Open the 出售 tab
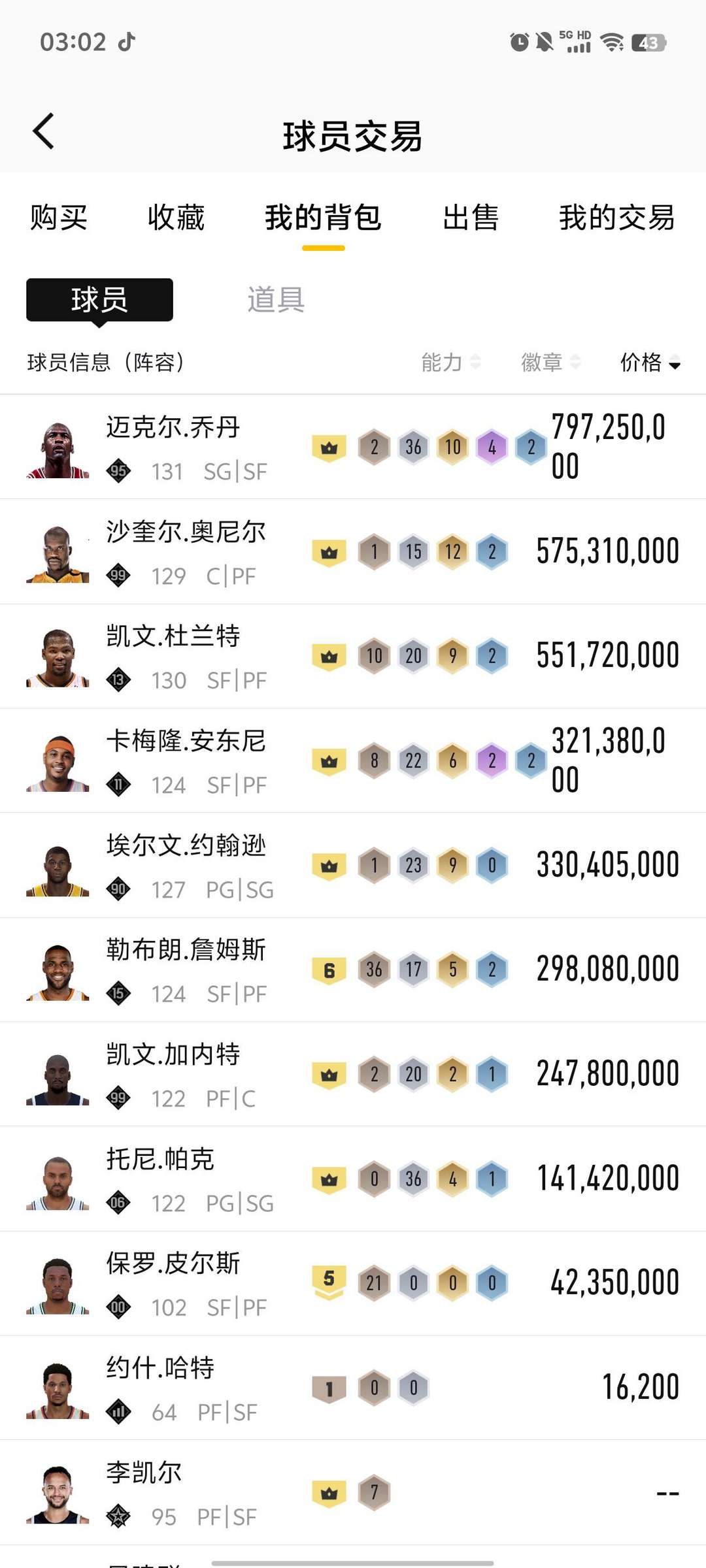 pos(470,218)
